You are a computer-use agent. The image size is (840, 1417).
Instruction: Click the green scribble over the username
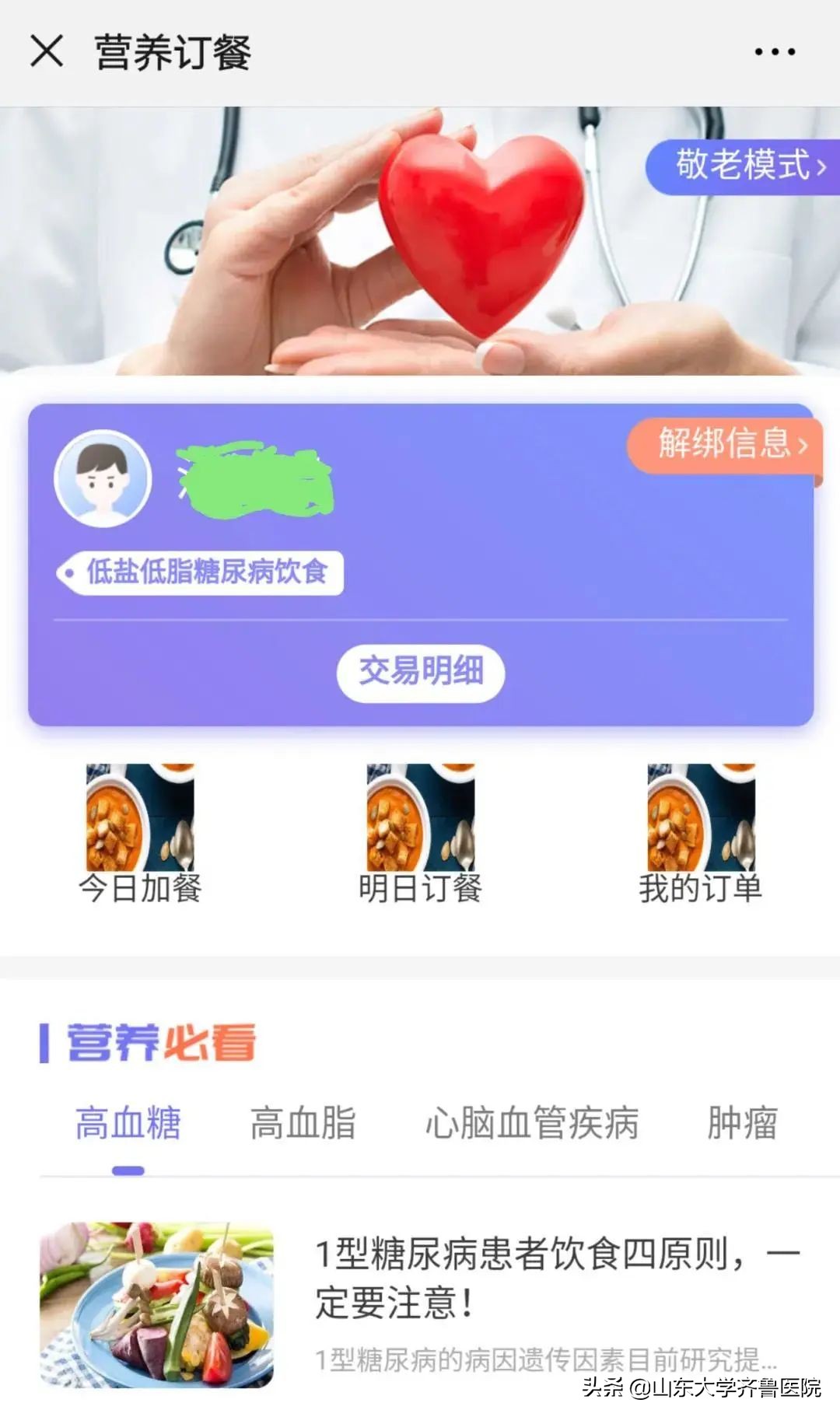click(257, 478)
